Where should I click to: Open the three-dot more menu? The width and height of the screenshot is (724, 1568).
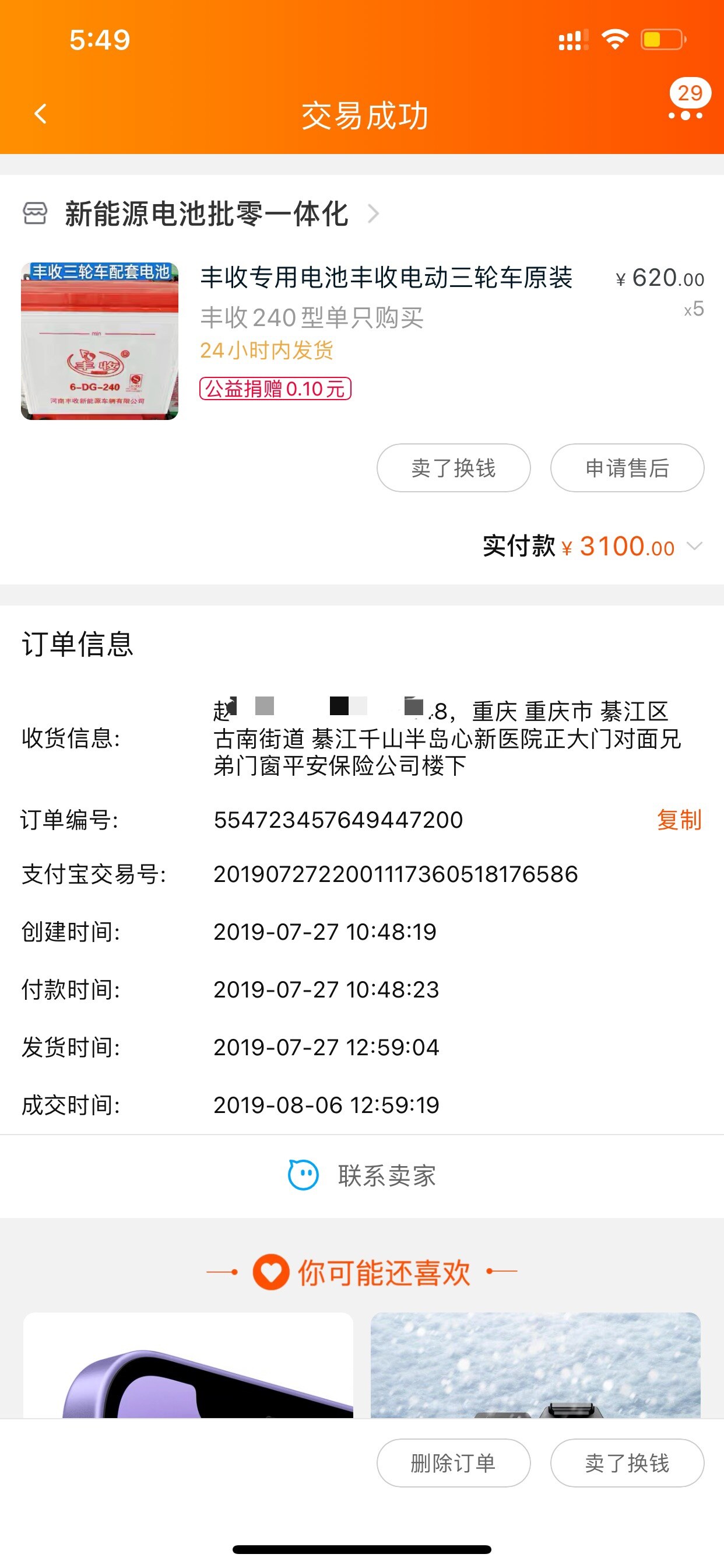coord(685,114)
